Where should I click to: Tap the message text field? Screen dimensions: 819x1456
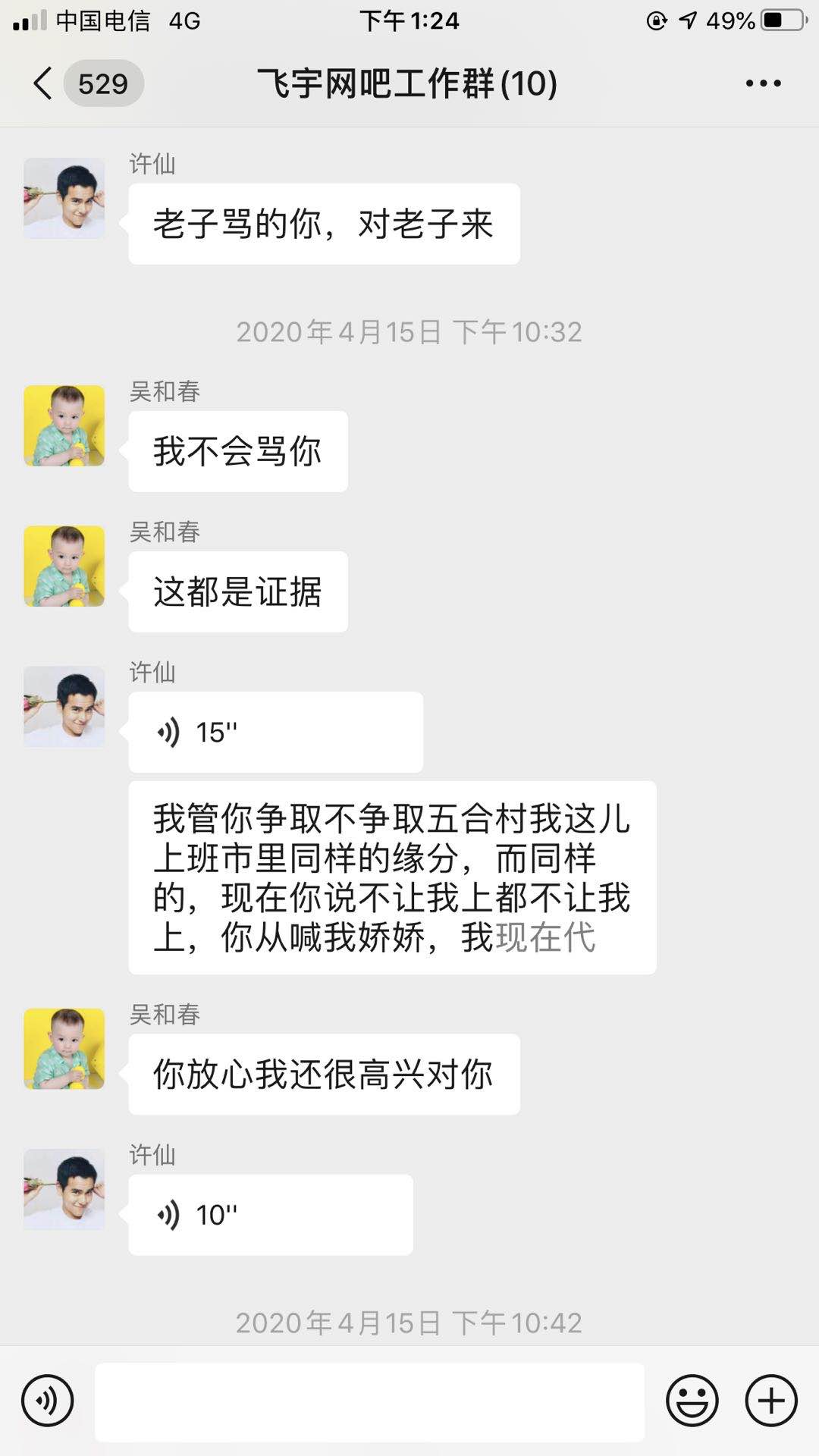coord(369,1401)
